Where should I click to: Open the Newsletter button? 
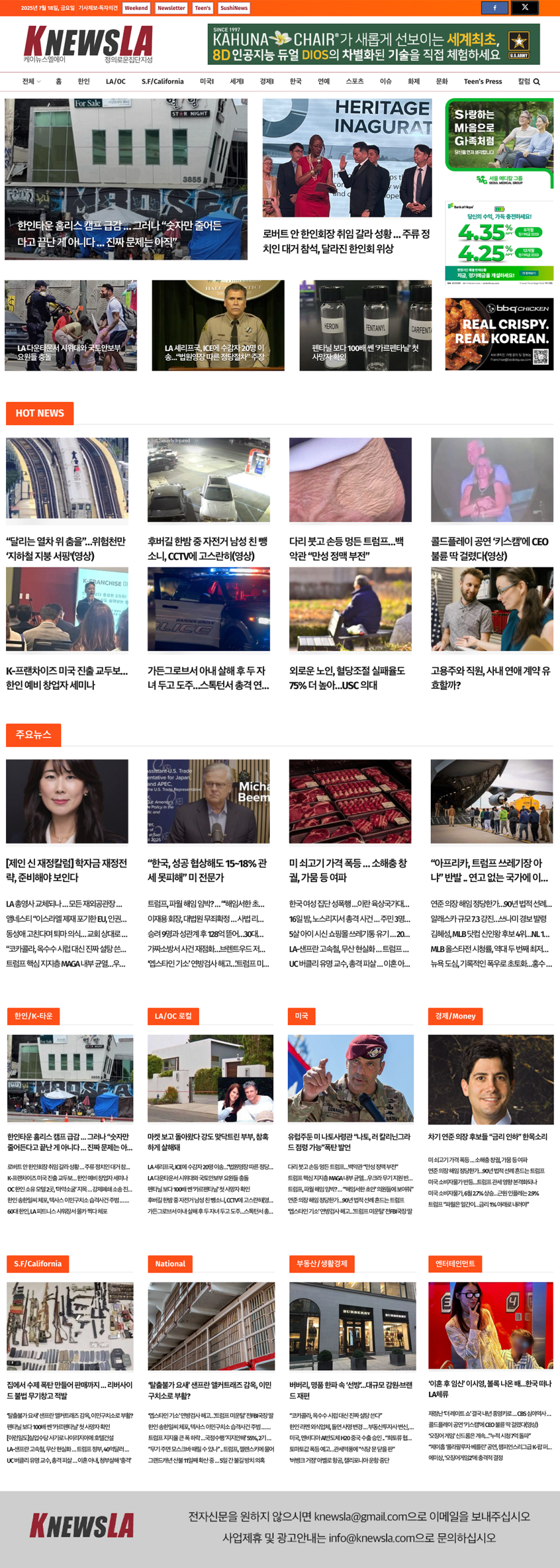pos(171,8)
